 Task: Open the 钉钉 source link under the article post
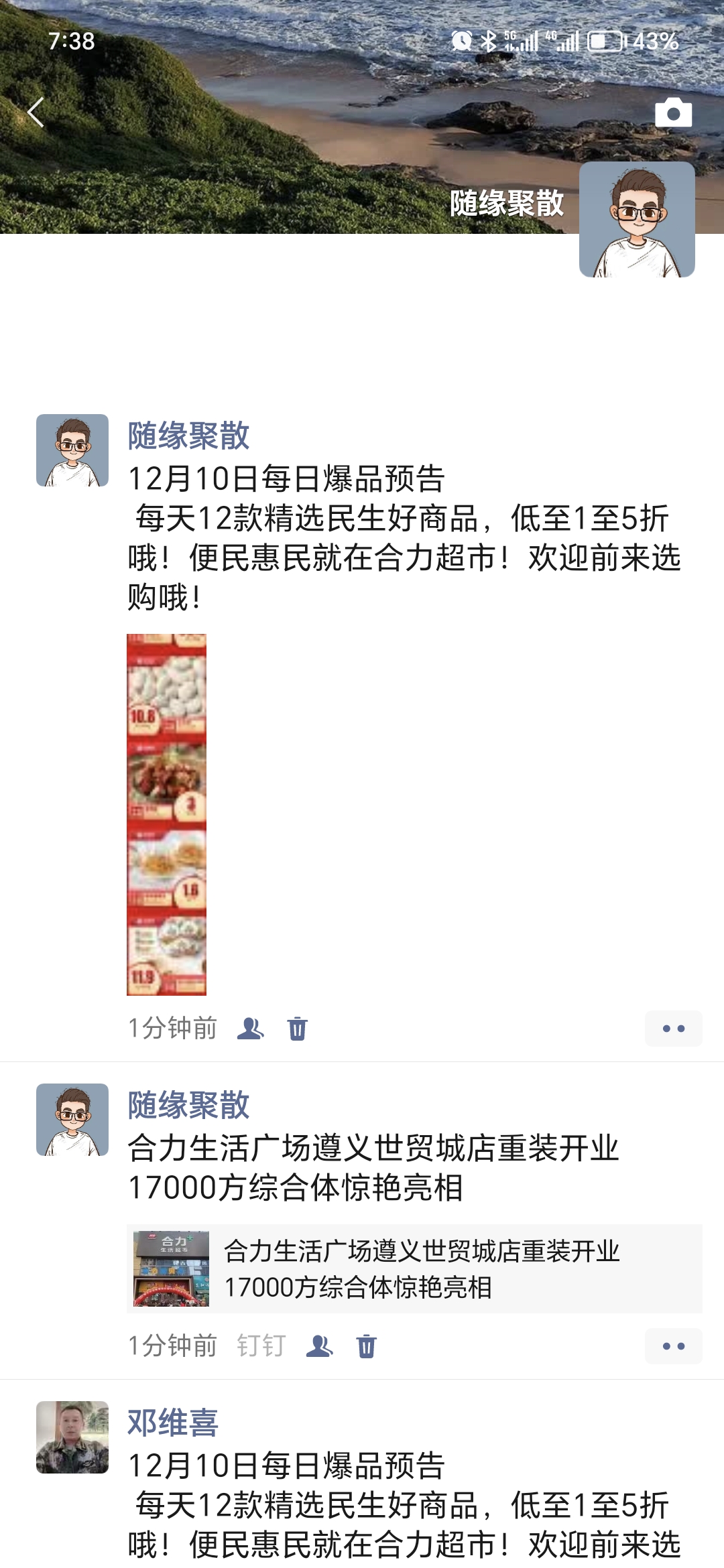261,1346
